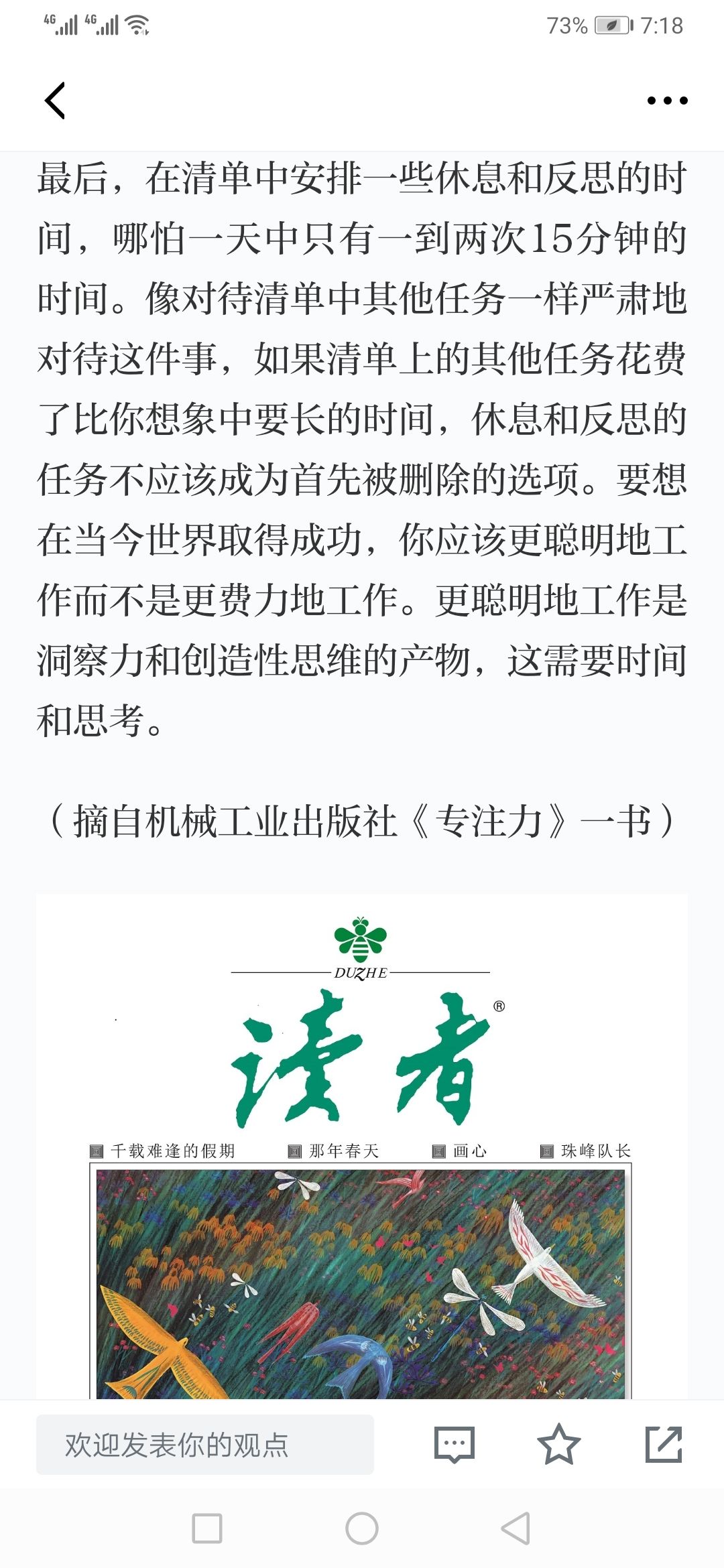Go back using the top-left arrow
The image size is (724, 1568).
[x=55, y=101]
